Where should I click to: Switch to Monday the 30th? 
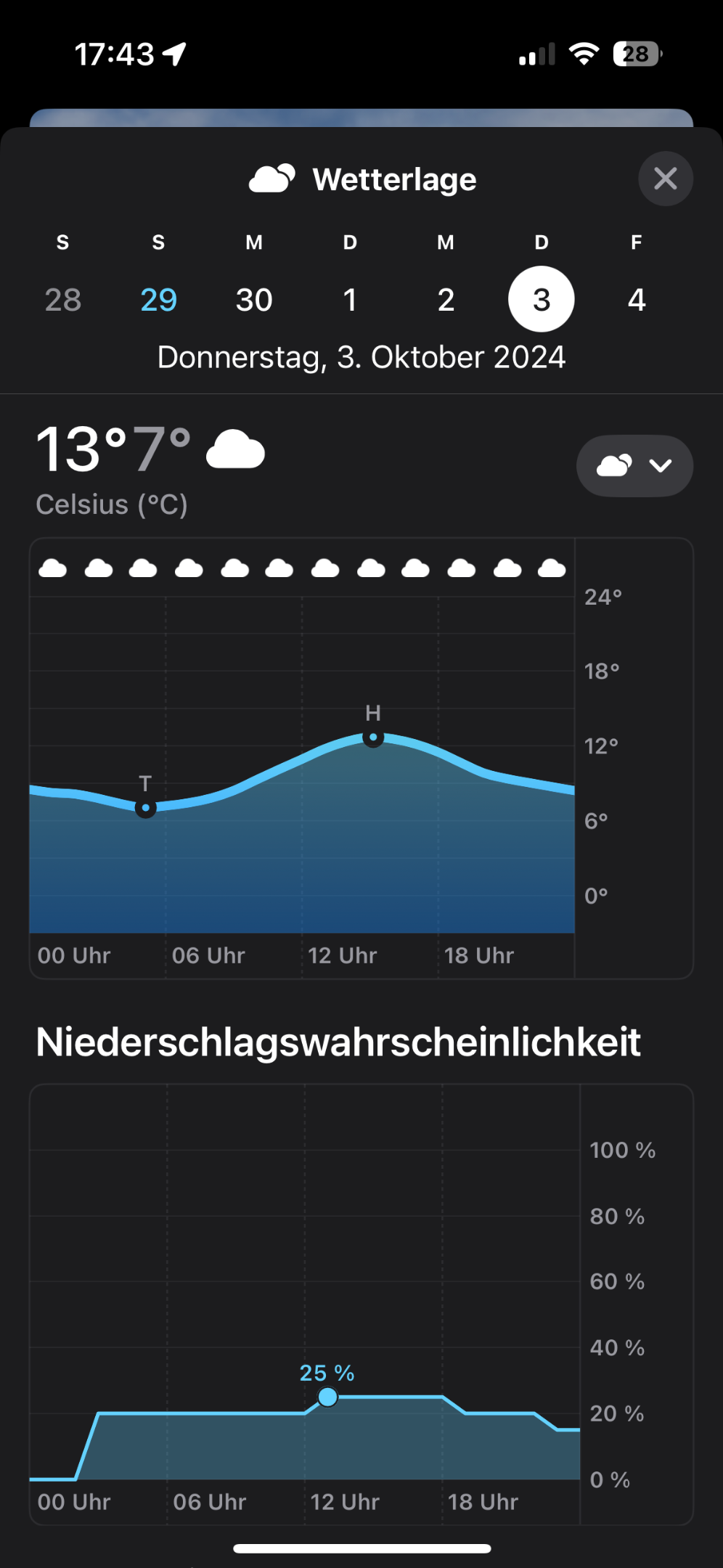pyautogui.click(x=254, y=300)
